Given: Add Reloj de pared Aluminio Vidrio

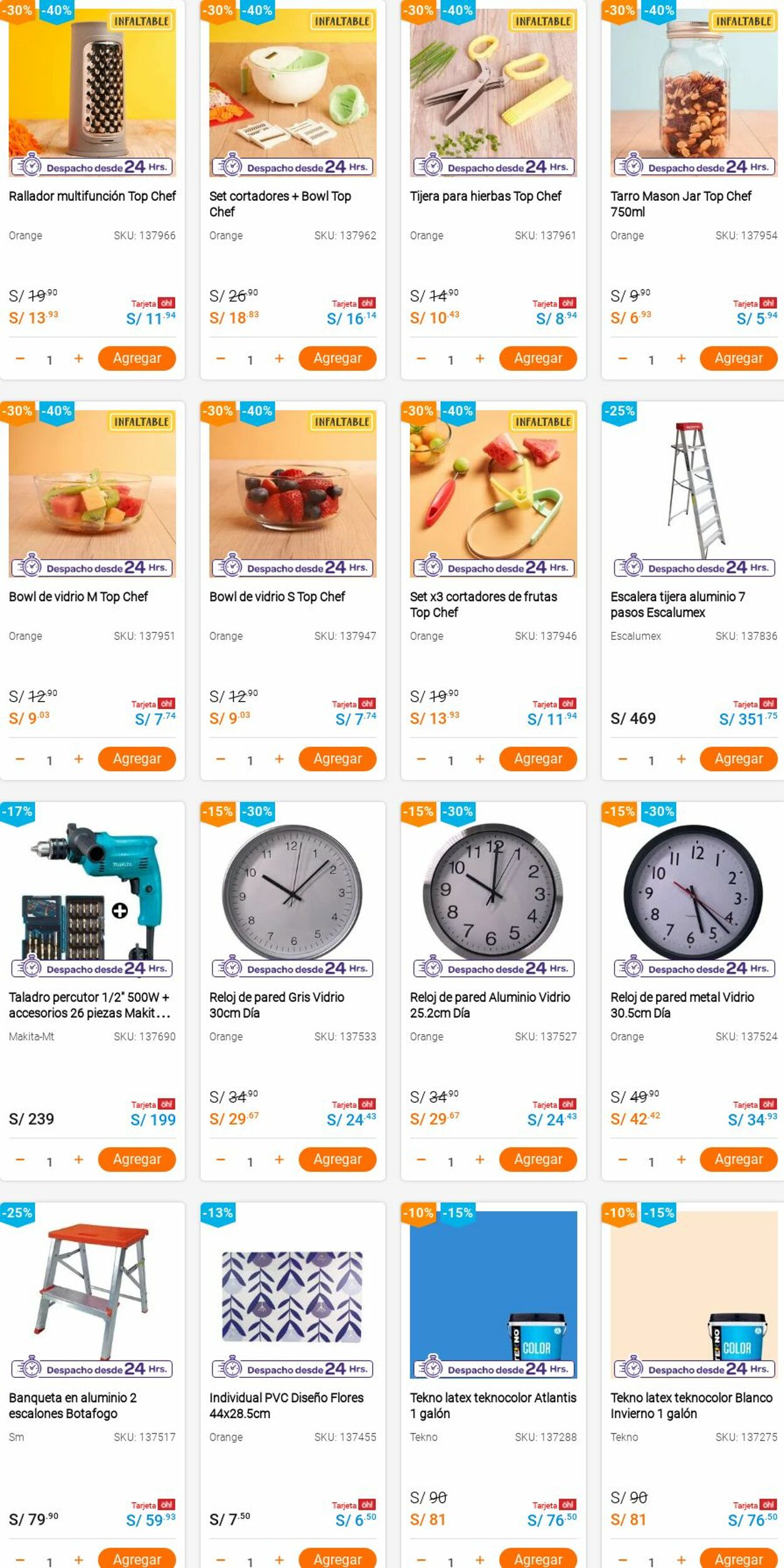Looking at the screenshot, I should [x=538, y=1160].
